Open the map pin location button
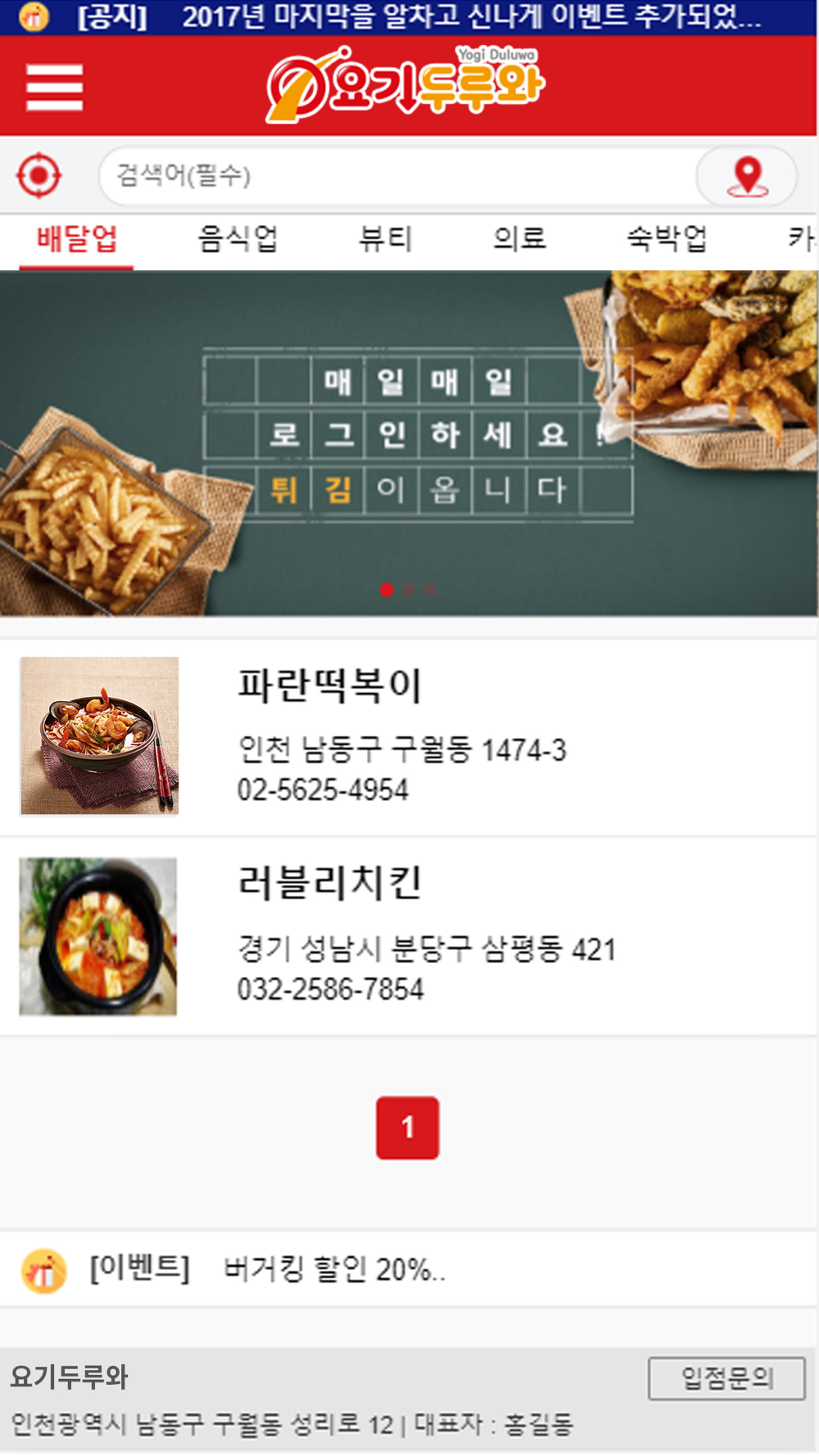 click(747, 176)
